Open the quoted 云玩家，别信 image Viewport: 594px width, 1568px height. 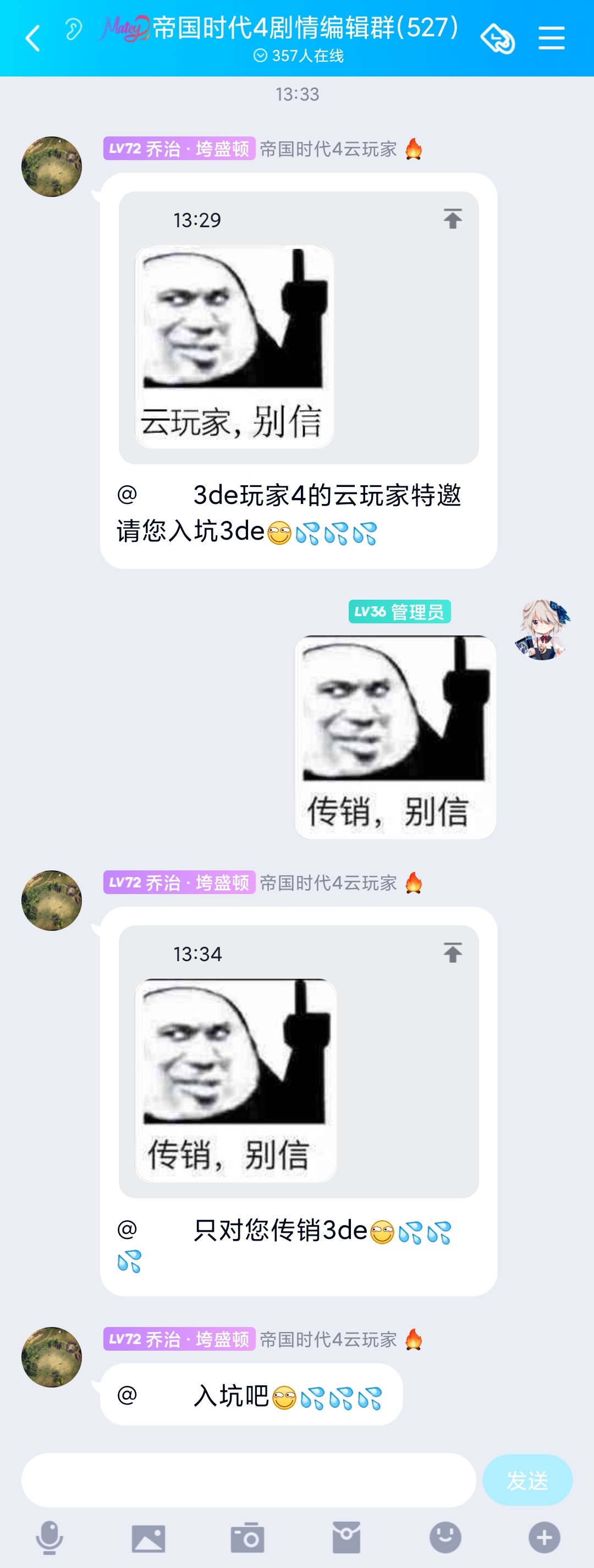(234, 347)
